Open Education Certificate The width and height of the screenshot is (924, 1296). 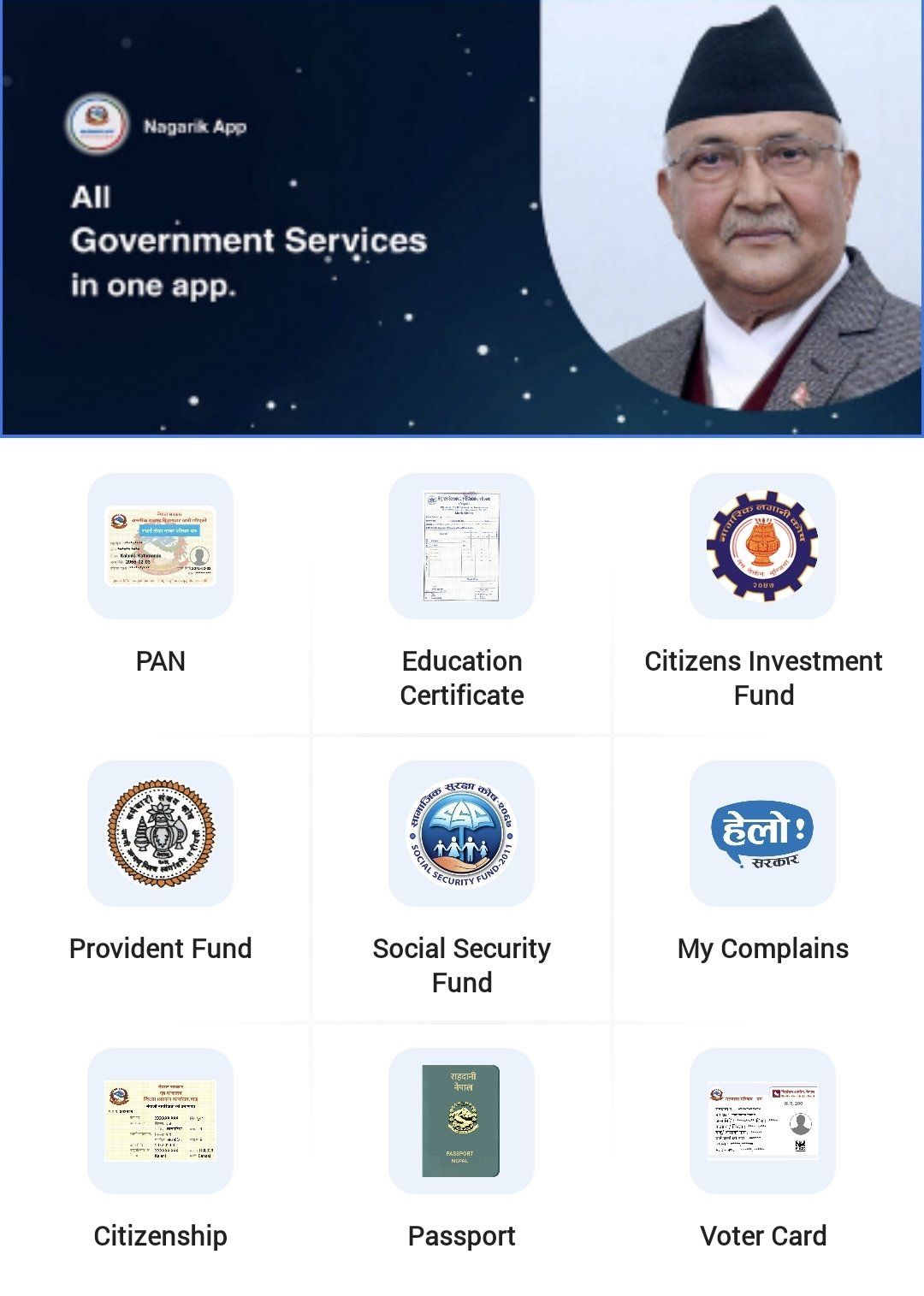[461, 547]
